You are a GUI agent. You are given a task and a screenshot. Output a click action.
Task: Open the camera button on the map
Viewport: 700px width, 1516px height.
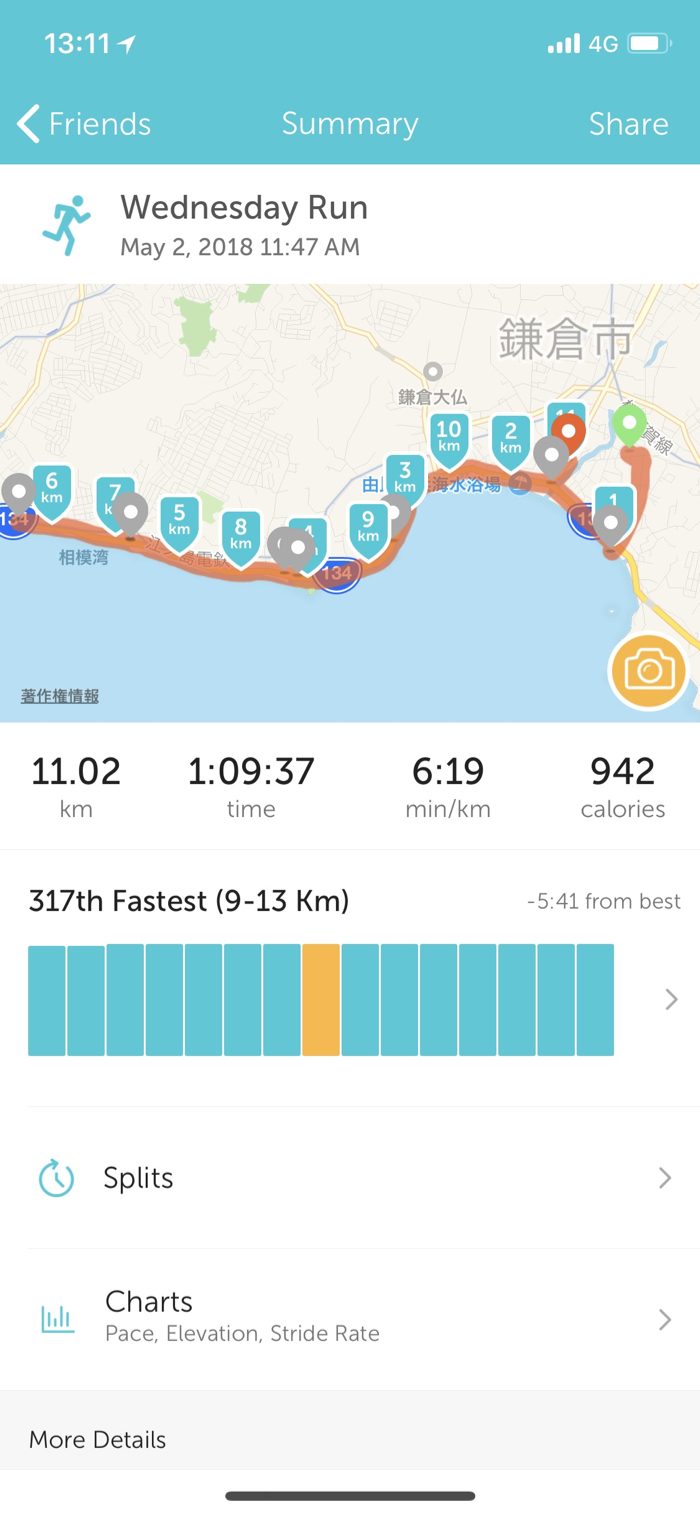point(648,670)
